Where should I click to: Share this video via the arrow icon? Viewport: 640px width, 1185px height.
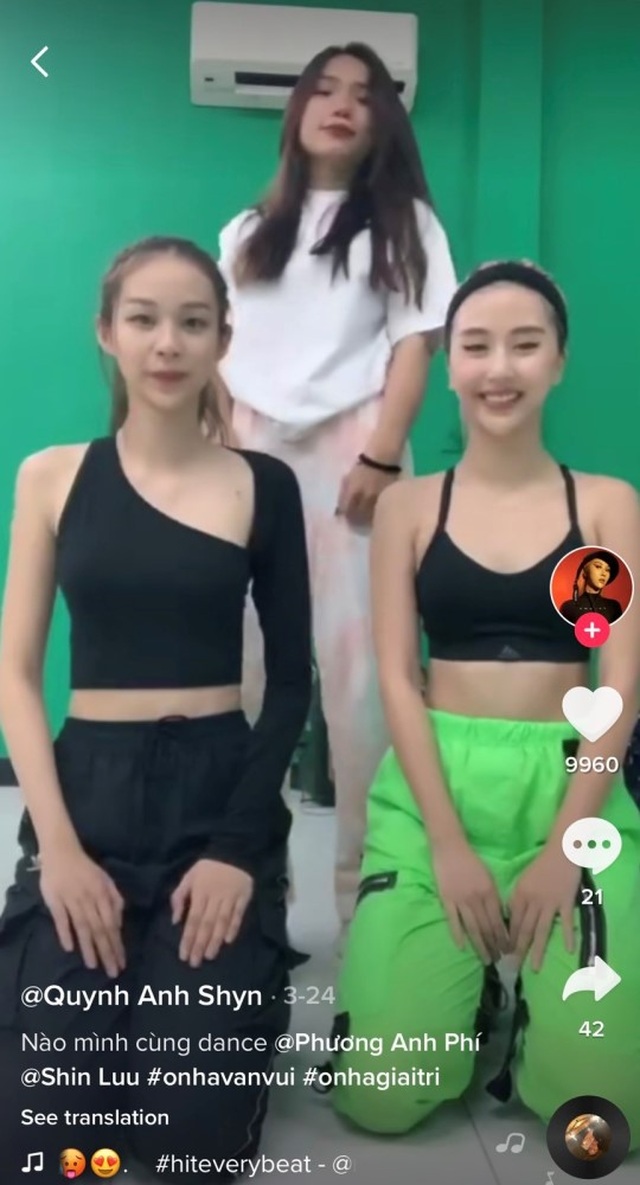[592, 980]
